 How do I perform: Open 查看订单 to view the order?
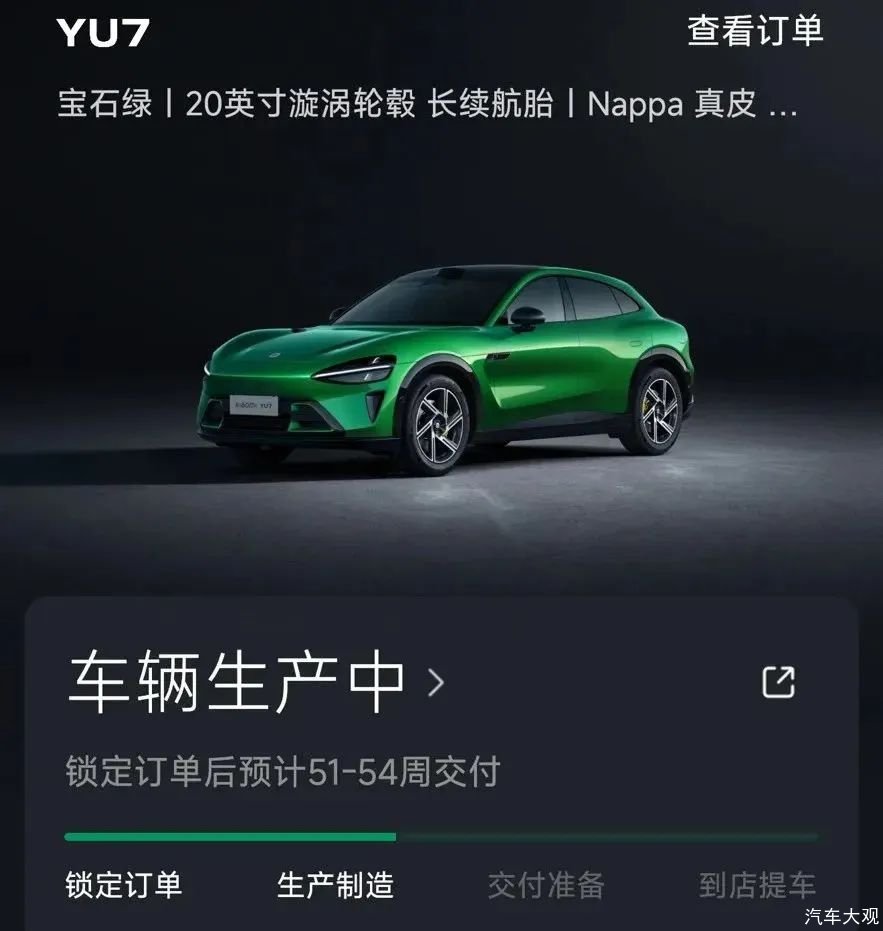(755, 30)
